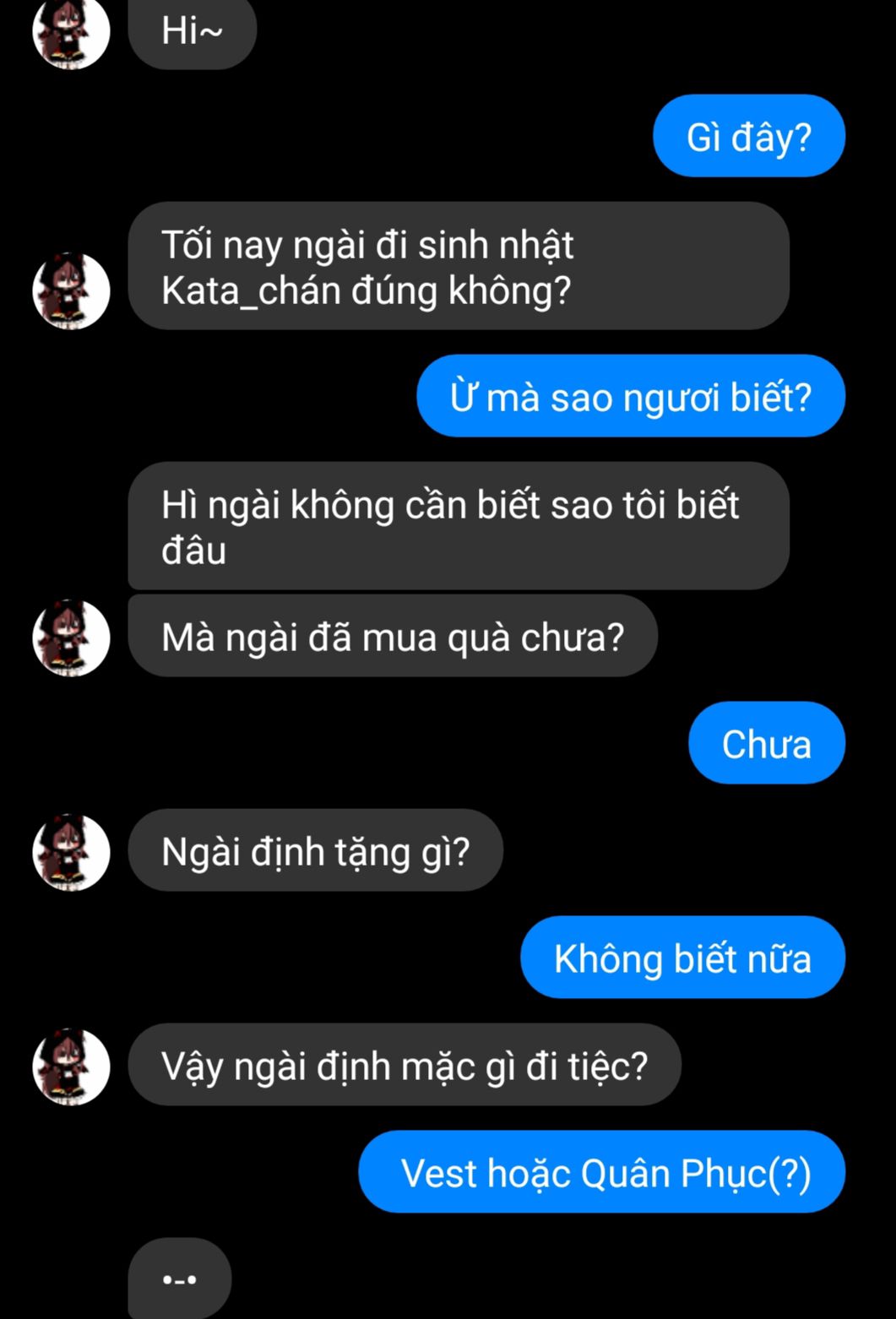
Task: Select the "Không biết nữa" message bubble
Action: click(682, 958)
